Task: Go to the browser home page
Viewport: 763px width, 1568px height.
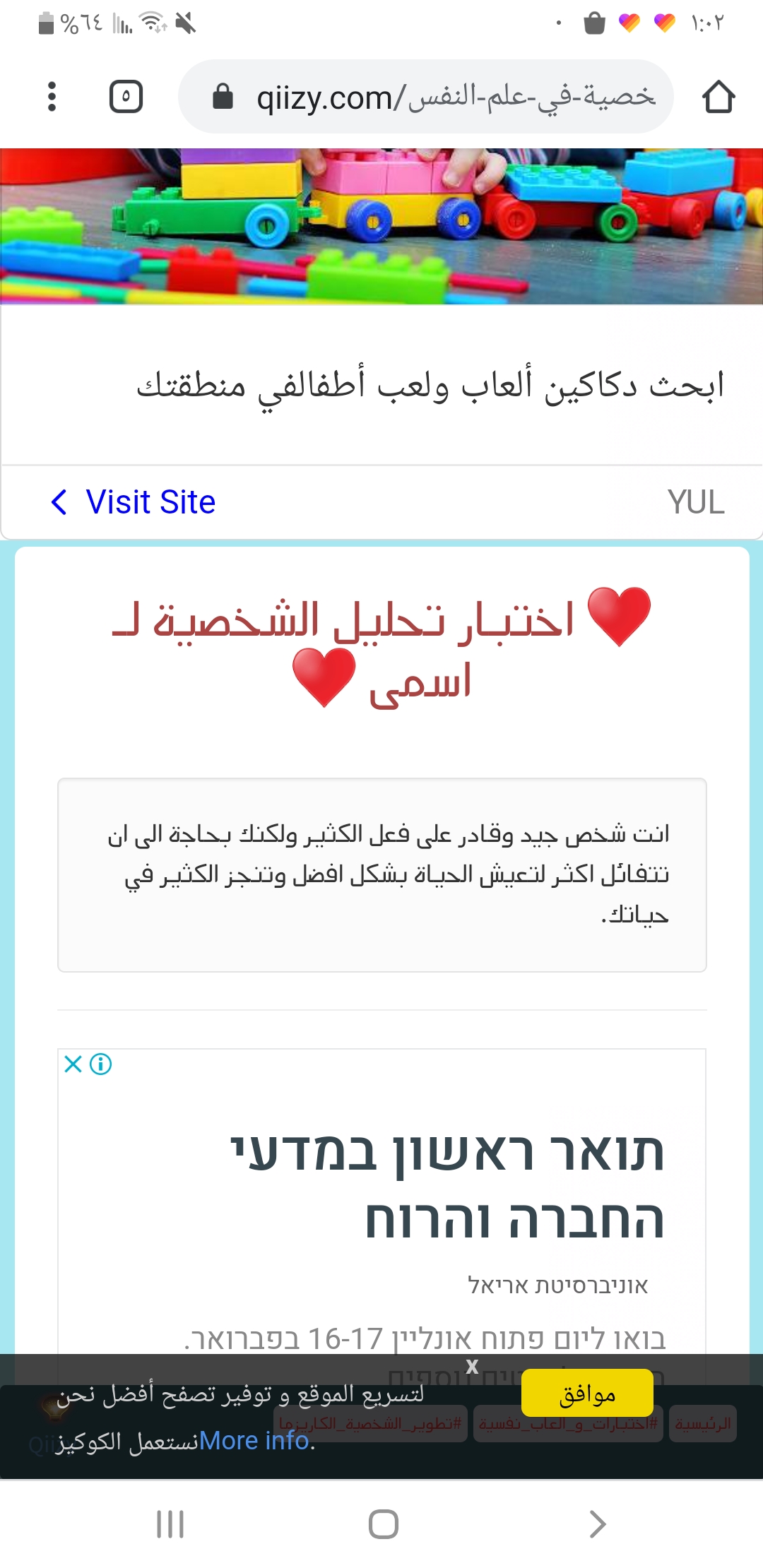Action: pyautogui.click(x=718, y=97)
